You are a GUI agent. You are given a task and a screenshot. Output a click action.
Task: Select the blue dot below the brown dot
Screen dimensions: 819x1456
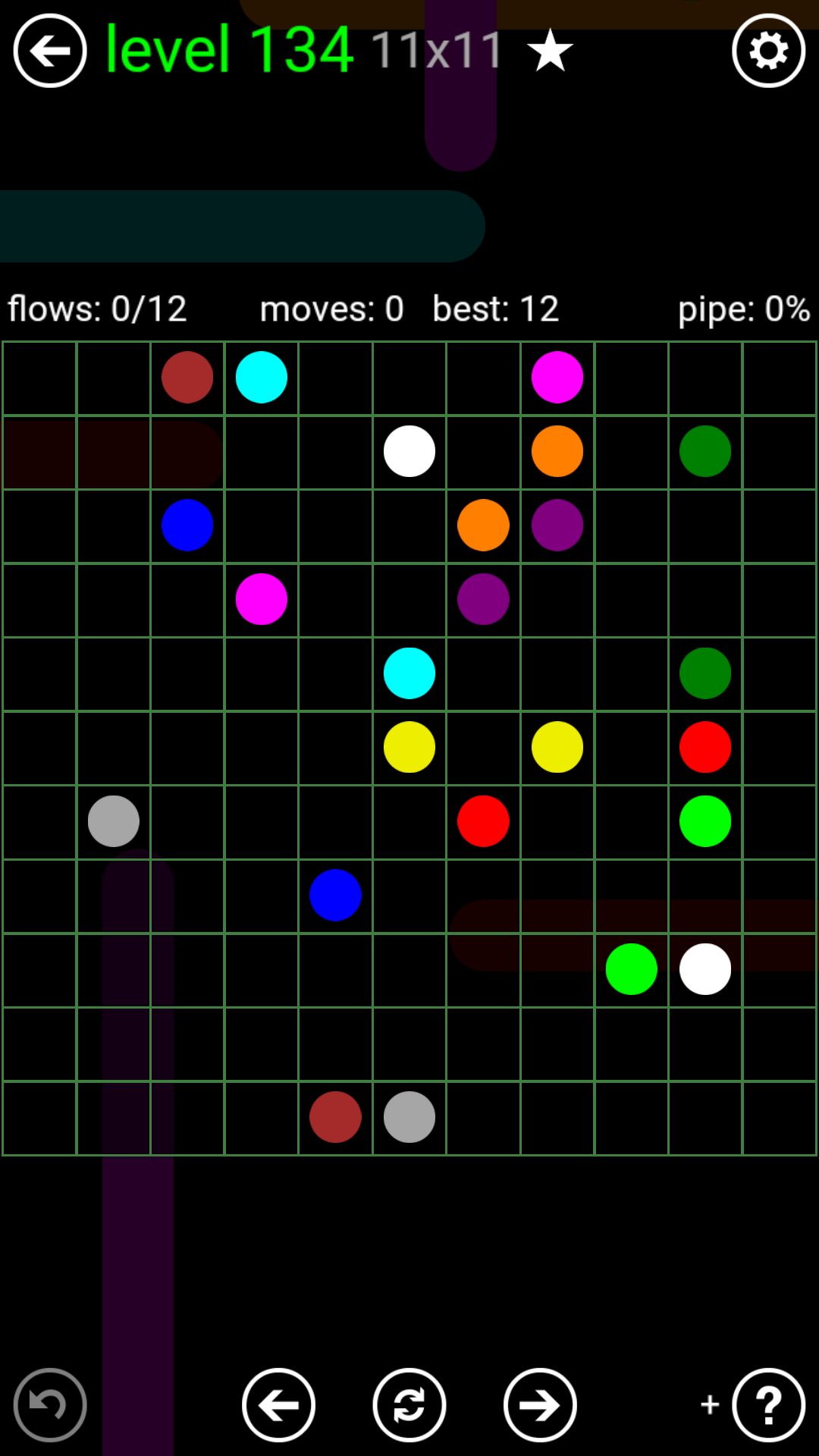click(187, 525)
